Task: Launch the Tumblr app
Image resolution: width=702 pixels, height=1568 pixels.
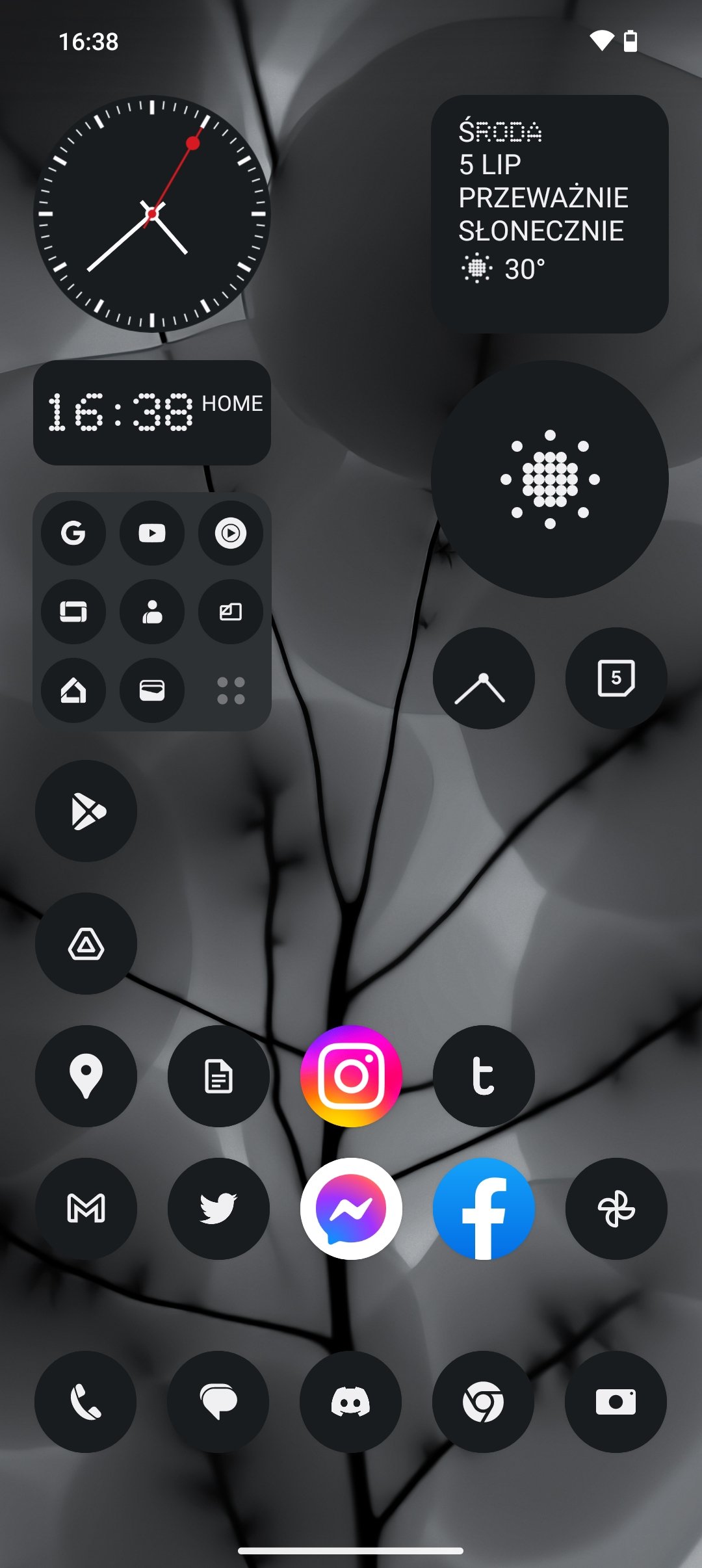Action: coord(484,1076)
